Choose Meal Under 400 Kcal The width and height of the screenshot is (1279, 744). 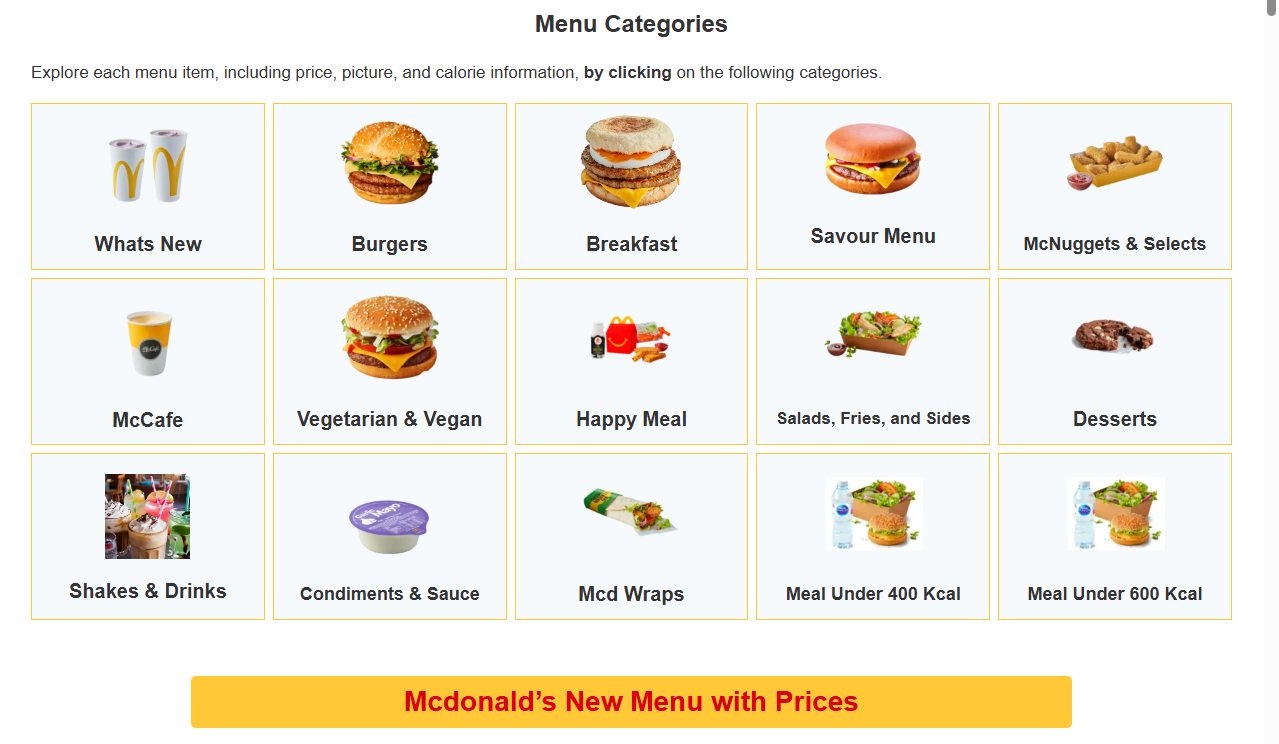tap(873, 537)
